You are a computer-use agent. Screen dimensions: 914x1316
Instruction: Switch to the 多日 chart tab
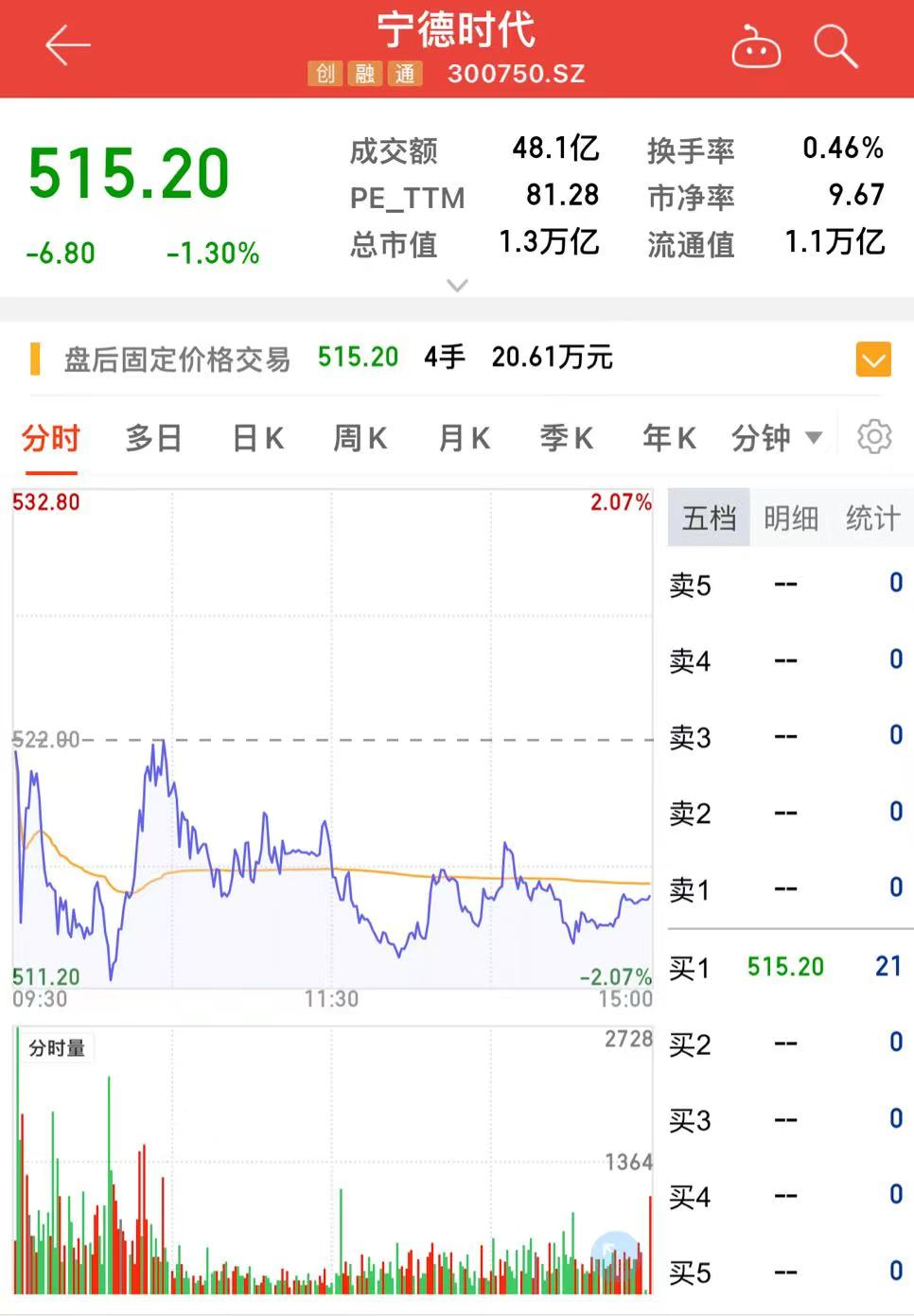pos(153,438)
